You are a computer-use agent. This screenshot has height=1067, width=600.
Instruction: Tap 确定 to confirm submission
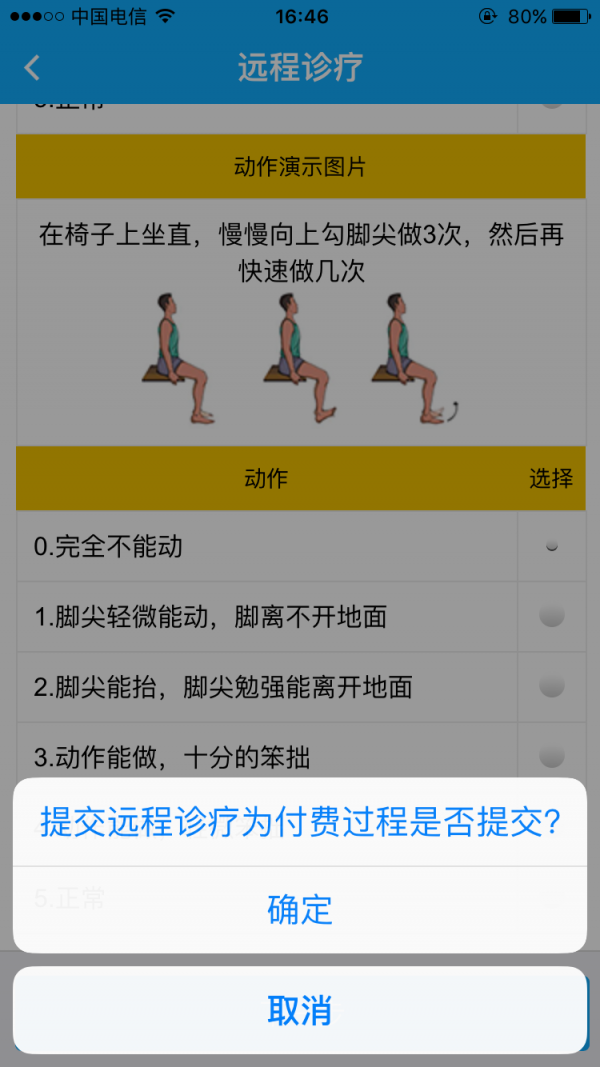(300, 909)
